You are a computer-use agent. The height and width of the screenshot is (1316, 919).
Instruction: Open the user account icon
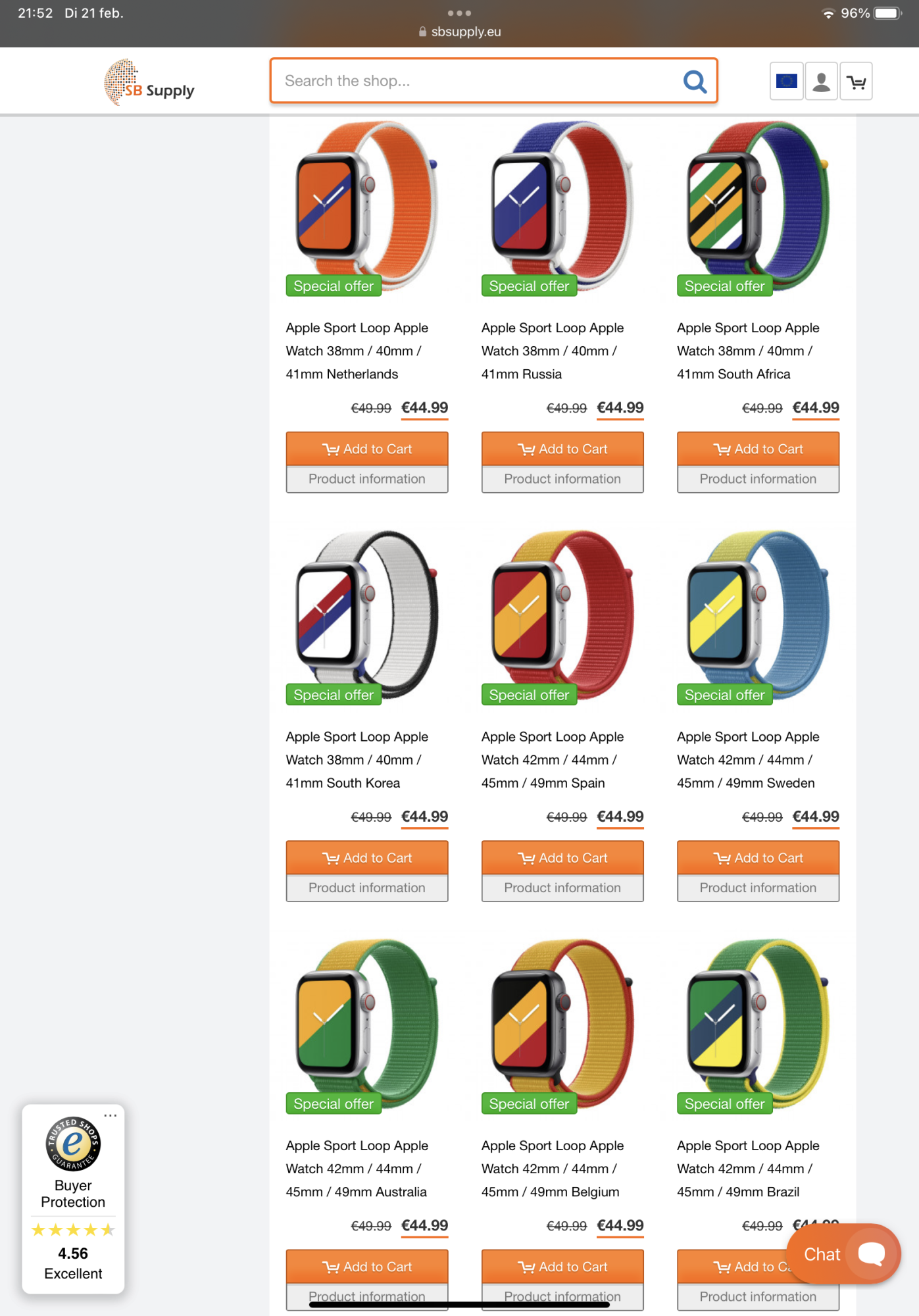tap(821, 82)
